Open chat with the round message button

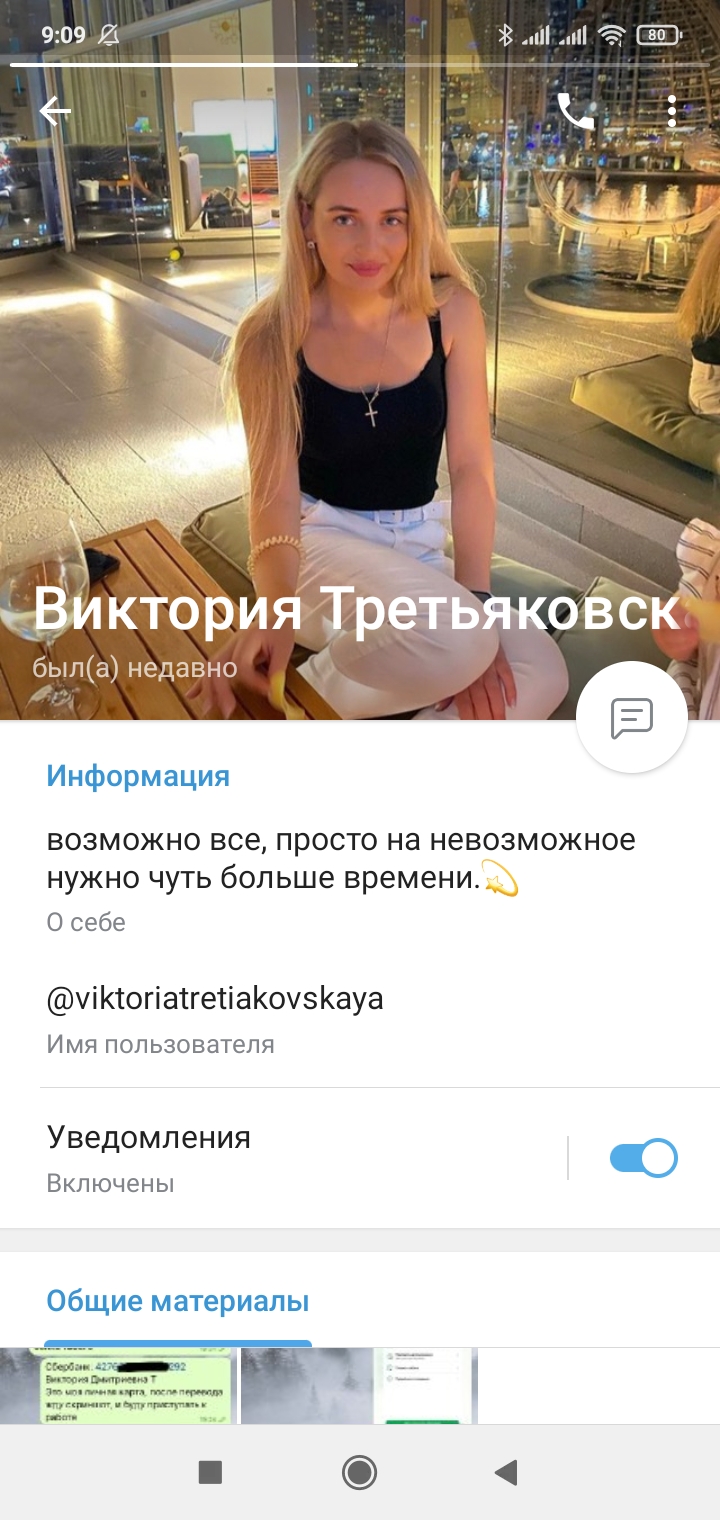[x=632, y=717]
